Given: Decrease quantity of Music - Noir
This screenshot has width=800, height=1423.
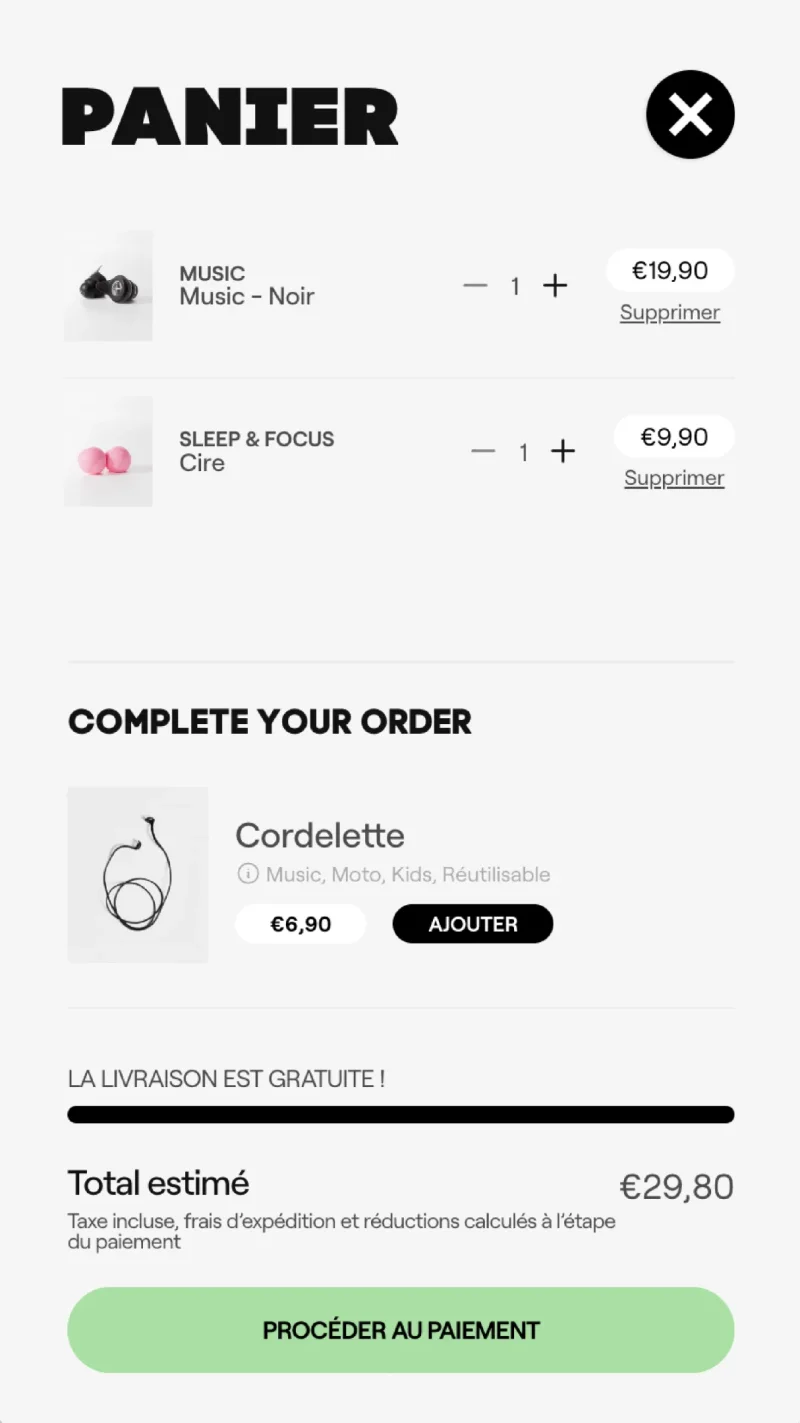Looking at the screenshot, I should click(475, 286).
